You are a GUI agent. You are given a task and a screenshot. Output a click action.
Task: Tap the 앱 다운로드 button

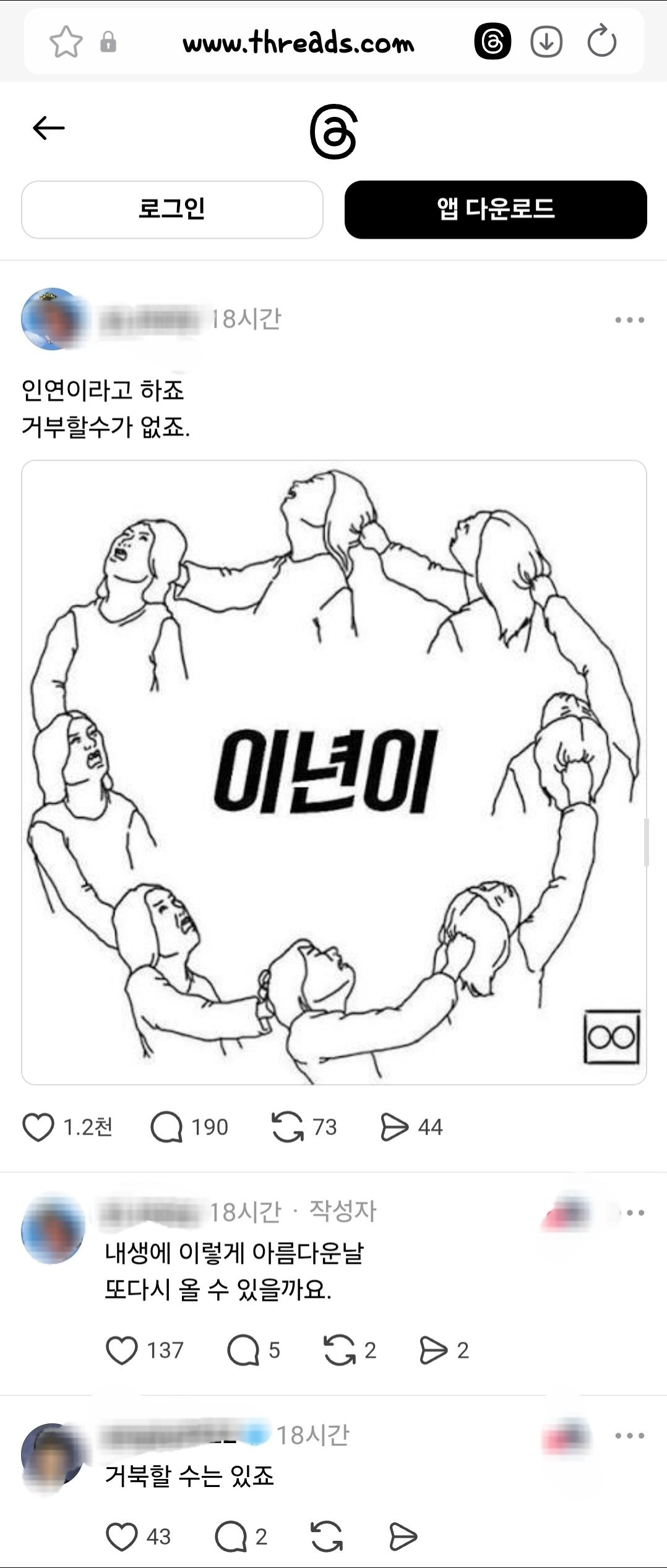(495, 209)
